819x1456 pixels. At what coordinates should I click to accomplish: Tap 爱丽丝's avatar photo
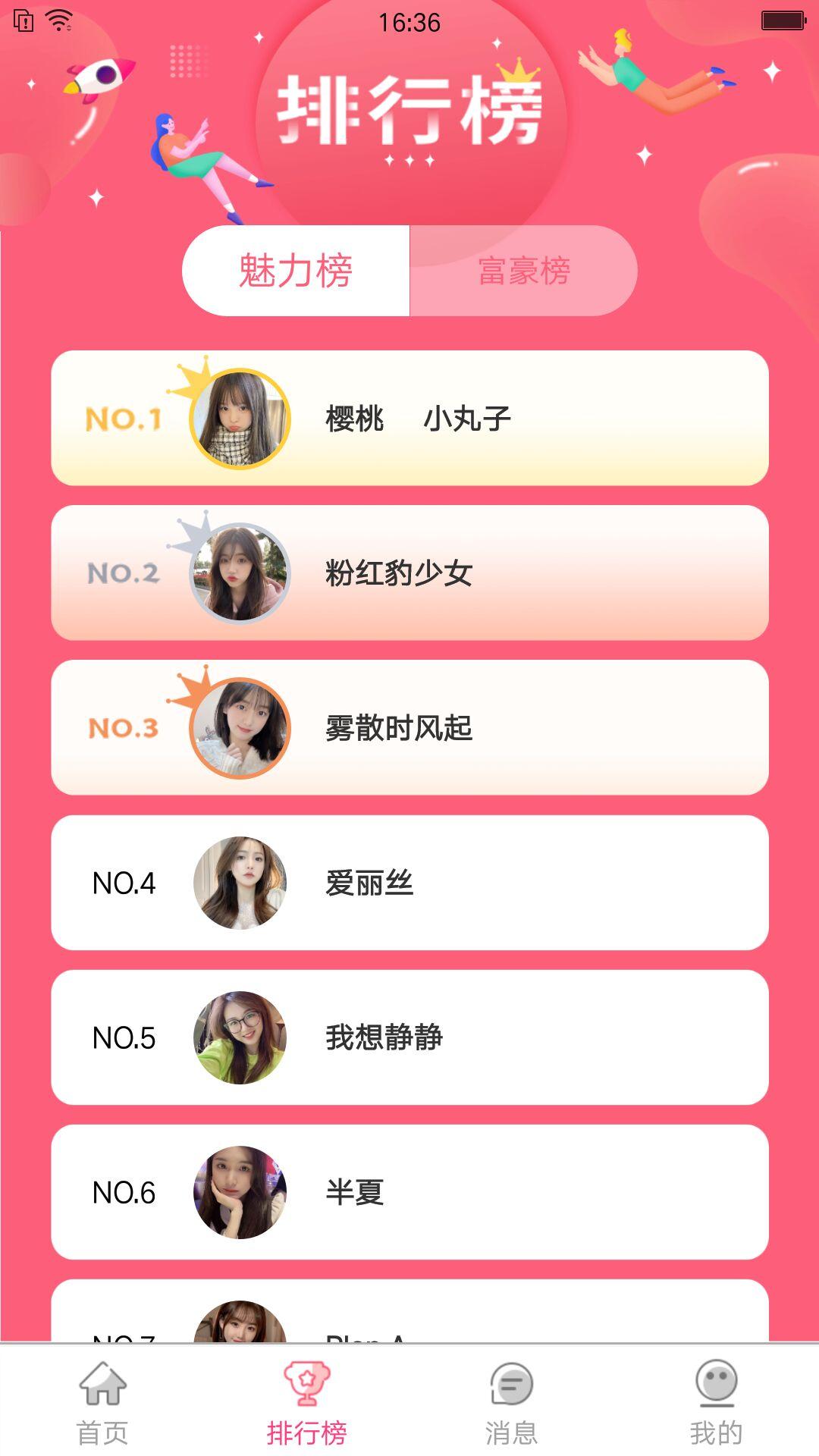tap(240, 882)
